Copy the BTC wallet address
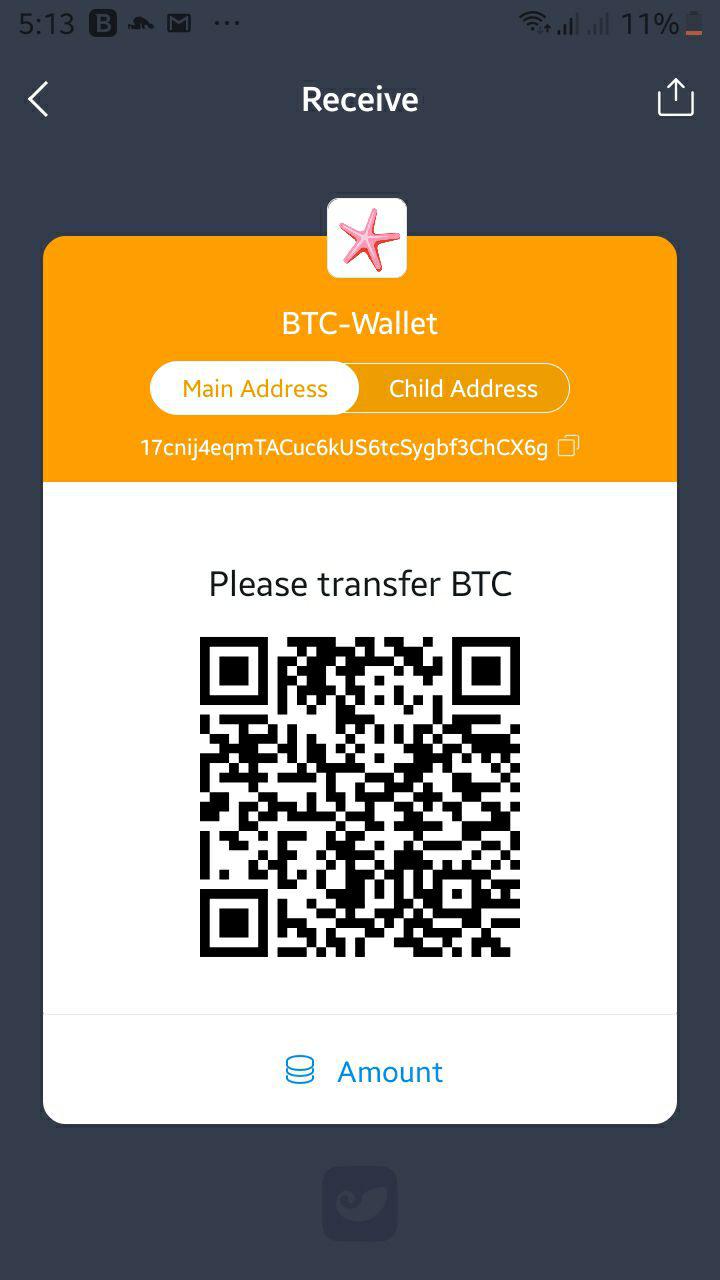This screenshot has height=1280, width=720. (x=568, y=447)
